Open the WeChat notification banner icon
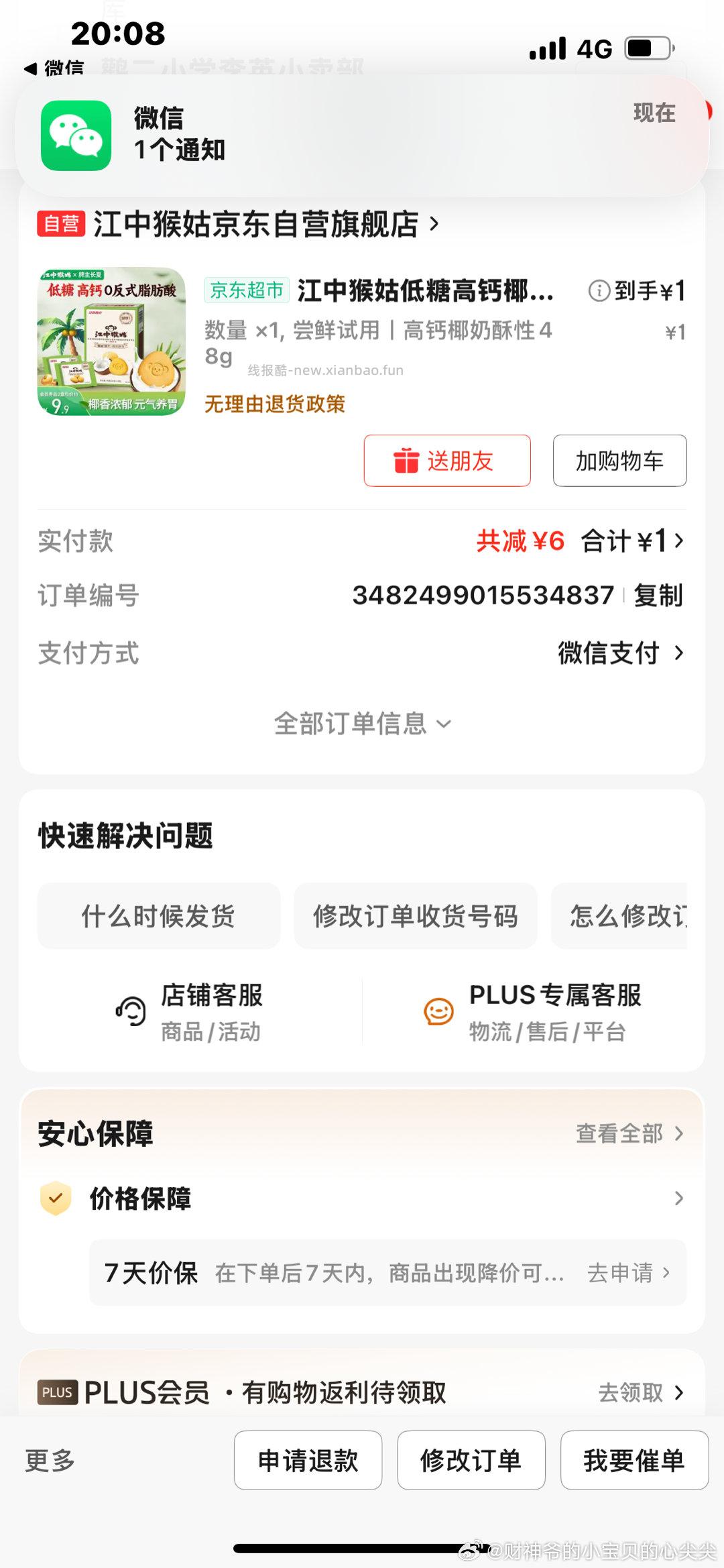 click(76, 134)
